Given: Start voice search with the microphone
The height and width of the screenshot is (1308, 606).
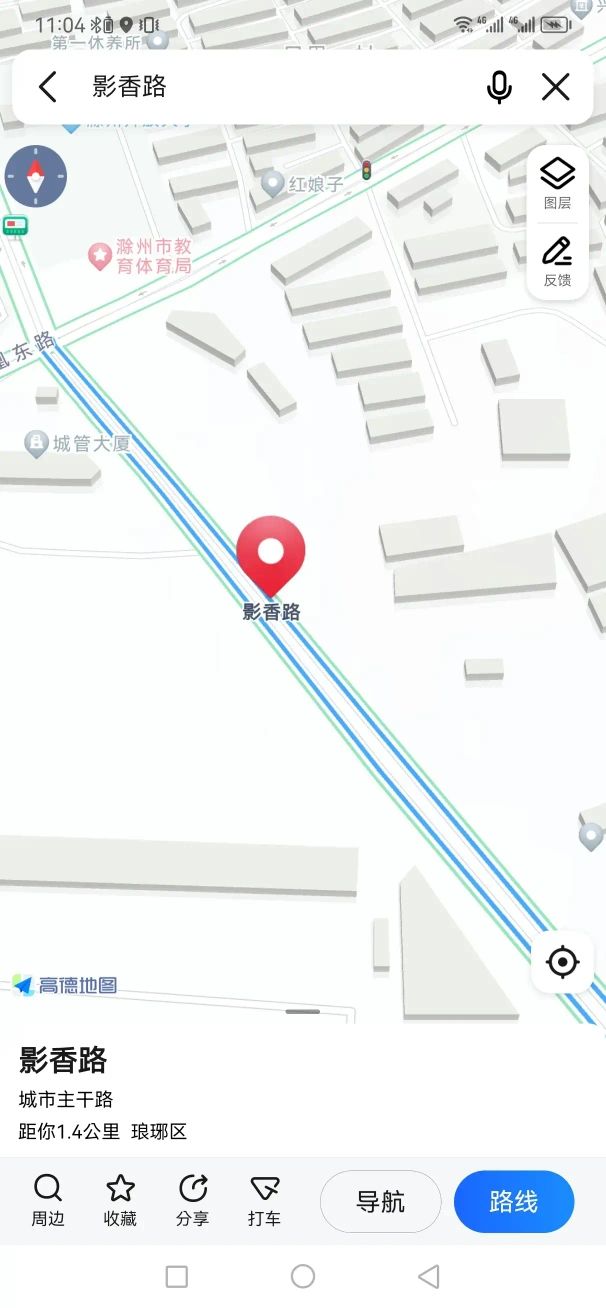Looking at the screenshot, I should pyautogui.click(x=499, y=87).
